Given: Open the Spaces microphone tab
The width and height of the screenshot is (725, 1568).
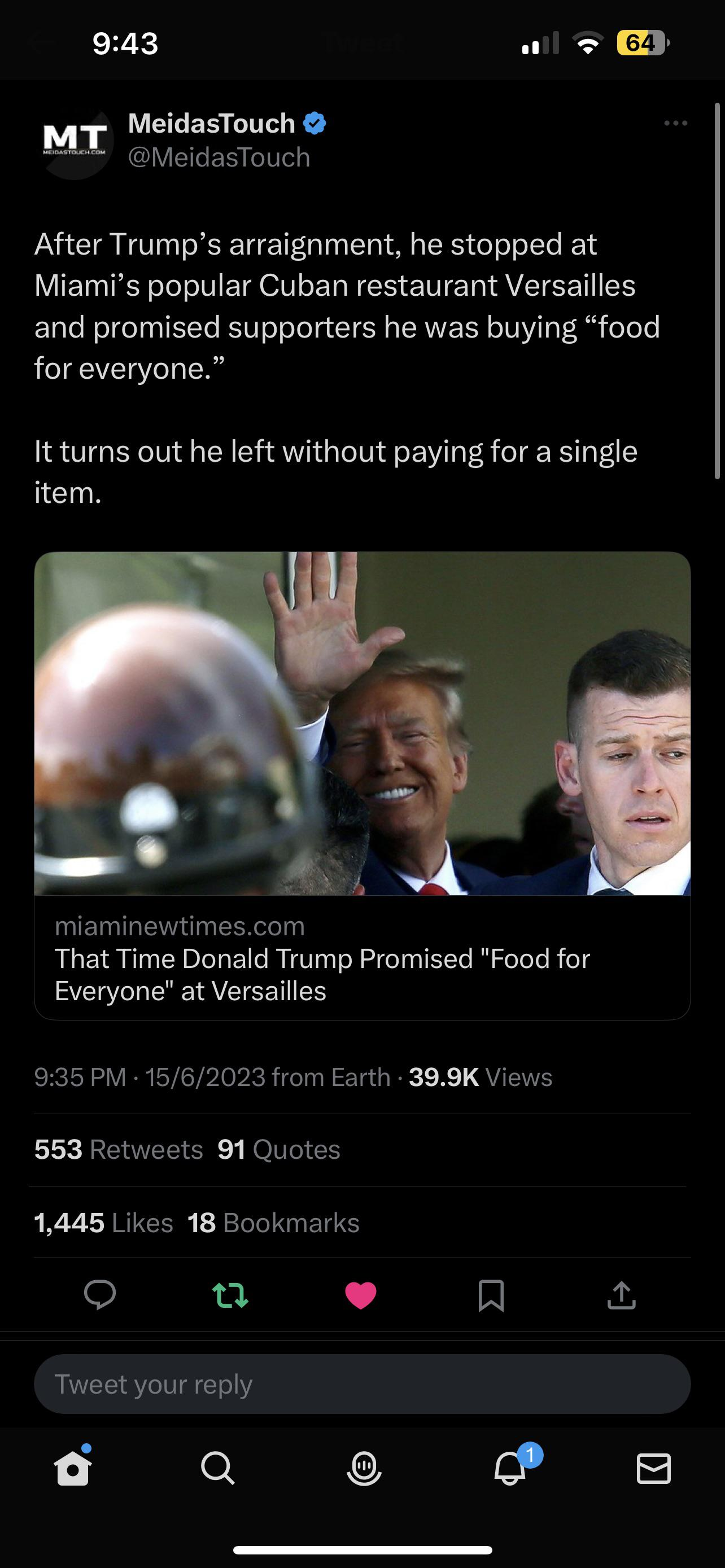Looking at the screenshot, I should 364,1469.
